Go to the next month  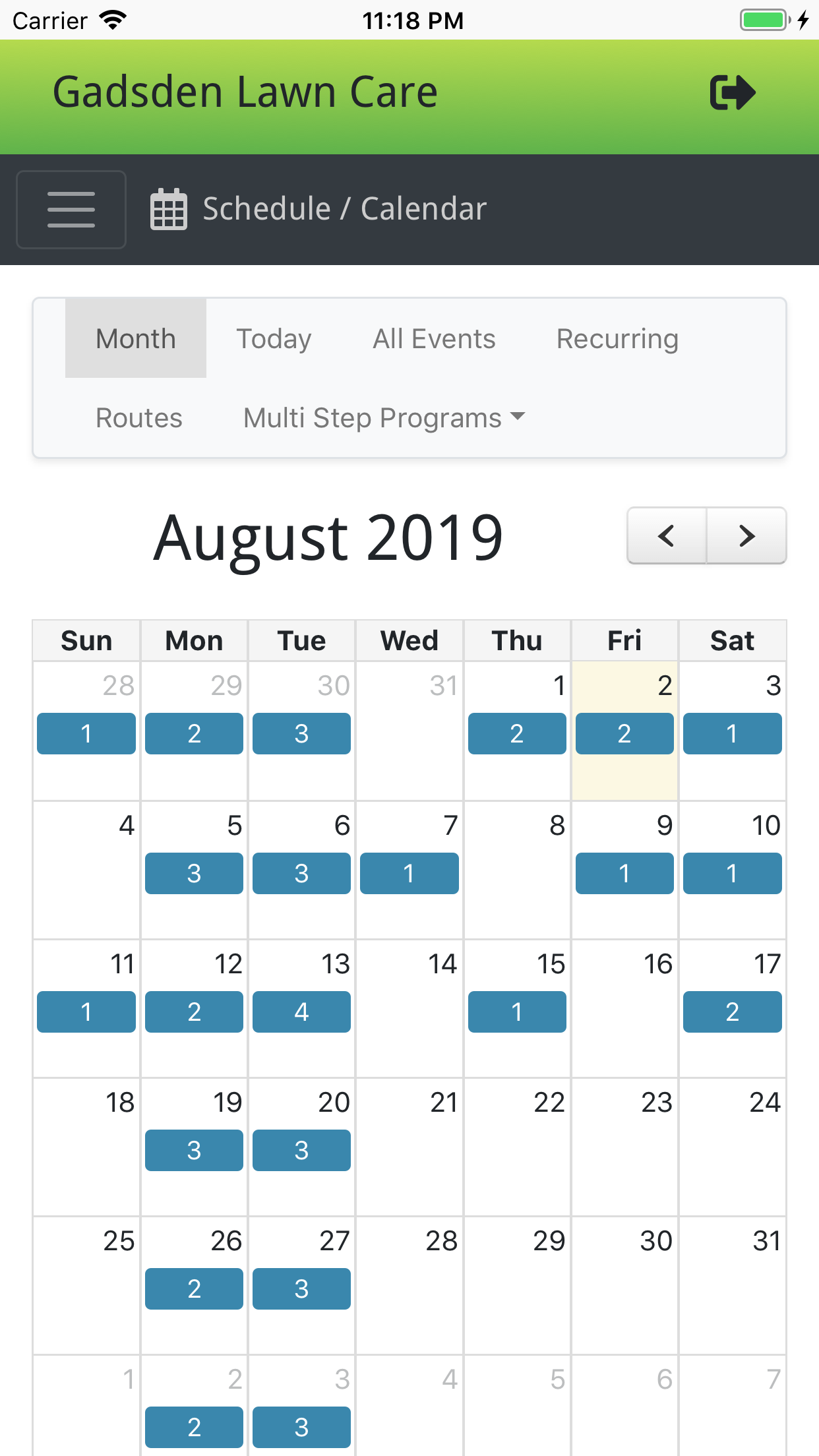coord(746,536)
